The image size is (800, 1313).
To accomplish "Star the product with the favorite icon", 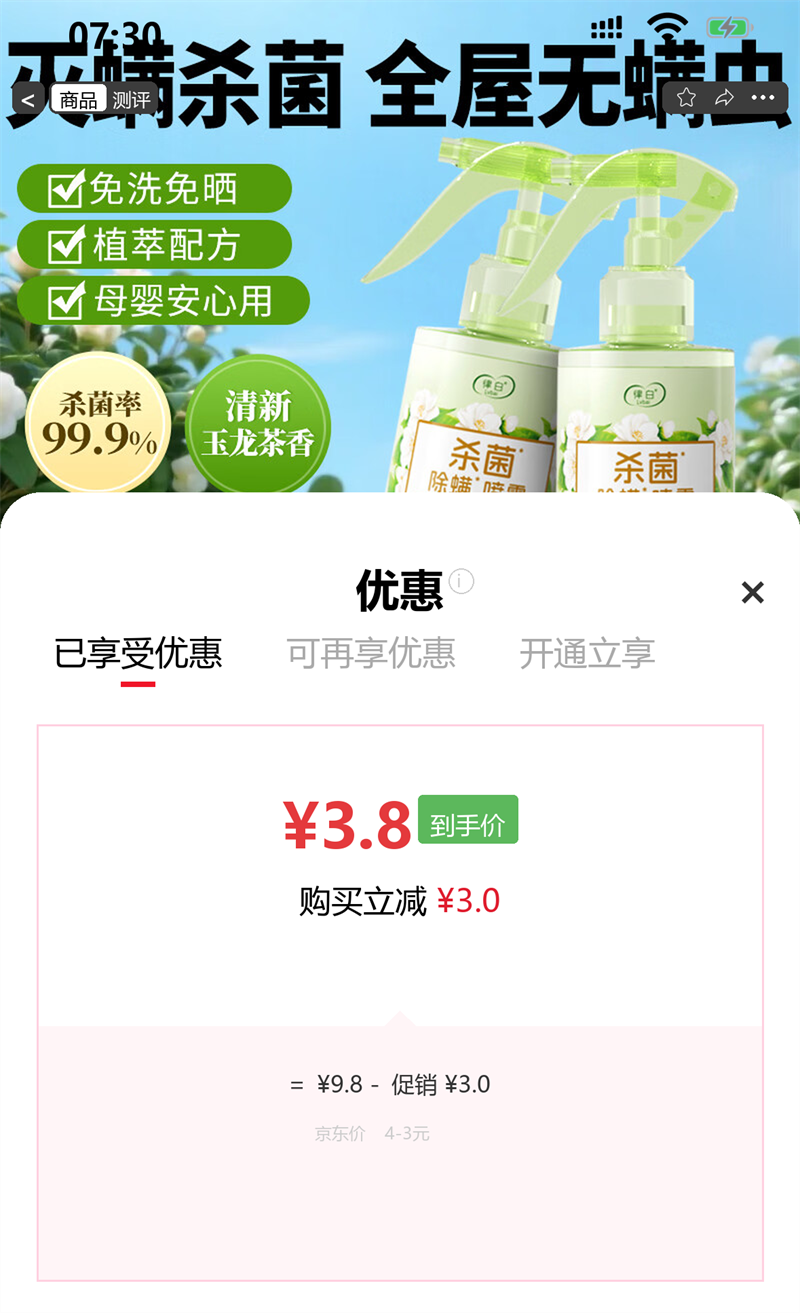I will [687, 96].
